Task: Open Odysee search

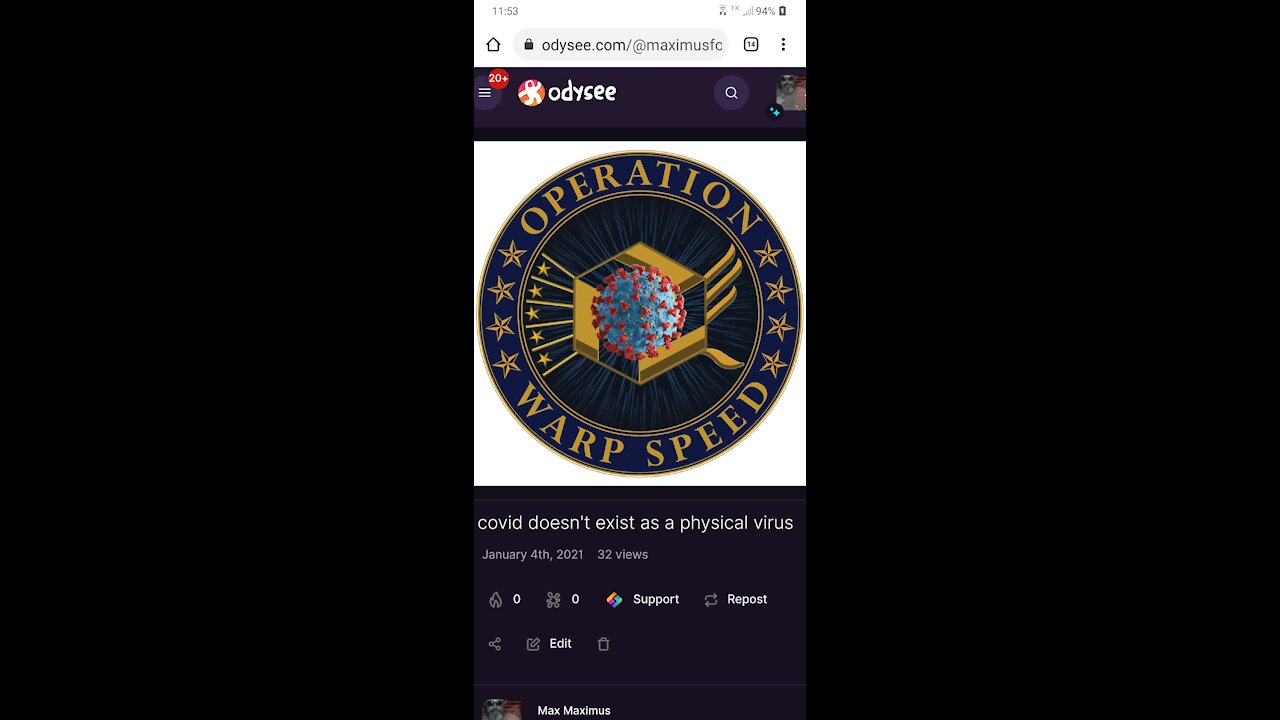Action: coord(731,93)
